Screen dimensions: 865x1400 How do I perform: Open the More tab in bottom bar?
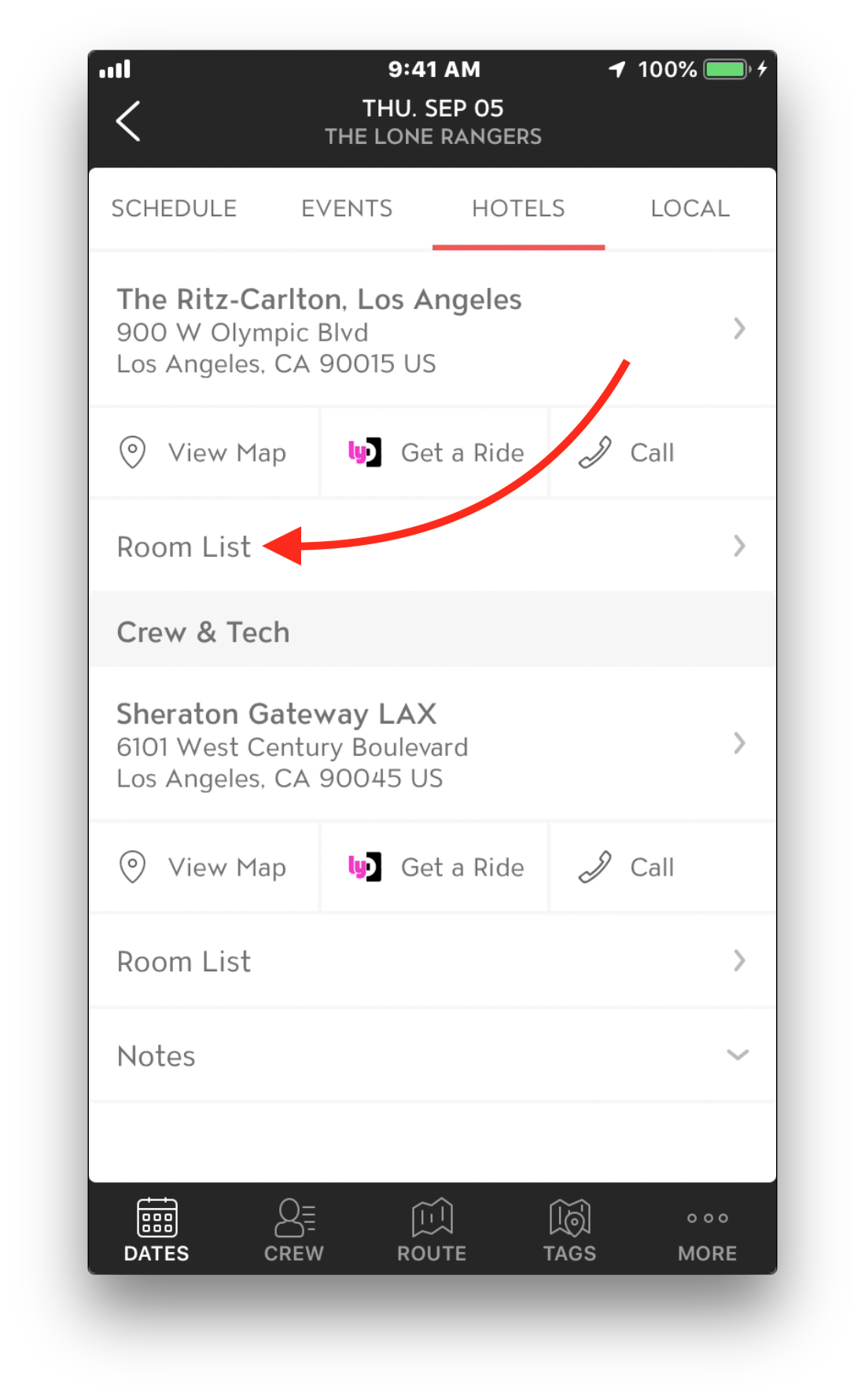[x=708, y=1229]
